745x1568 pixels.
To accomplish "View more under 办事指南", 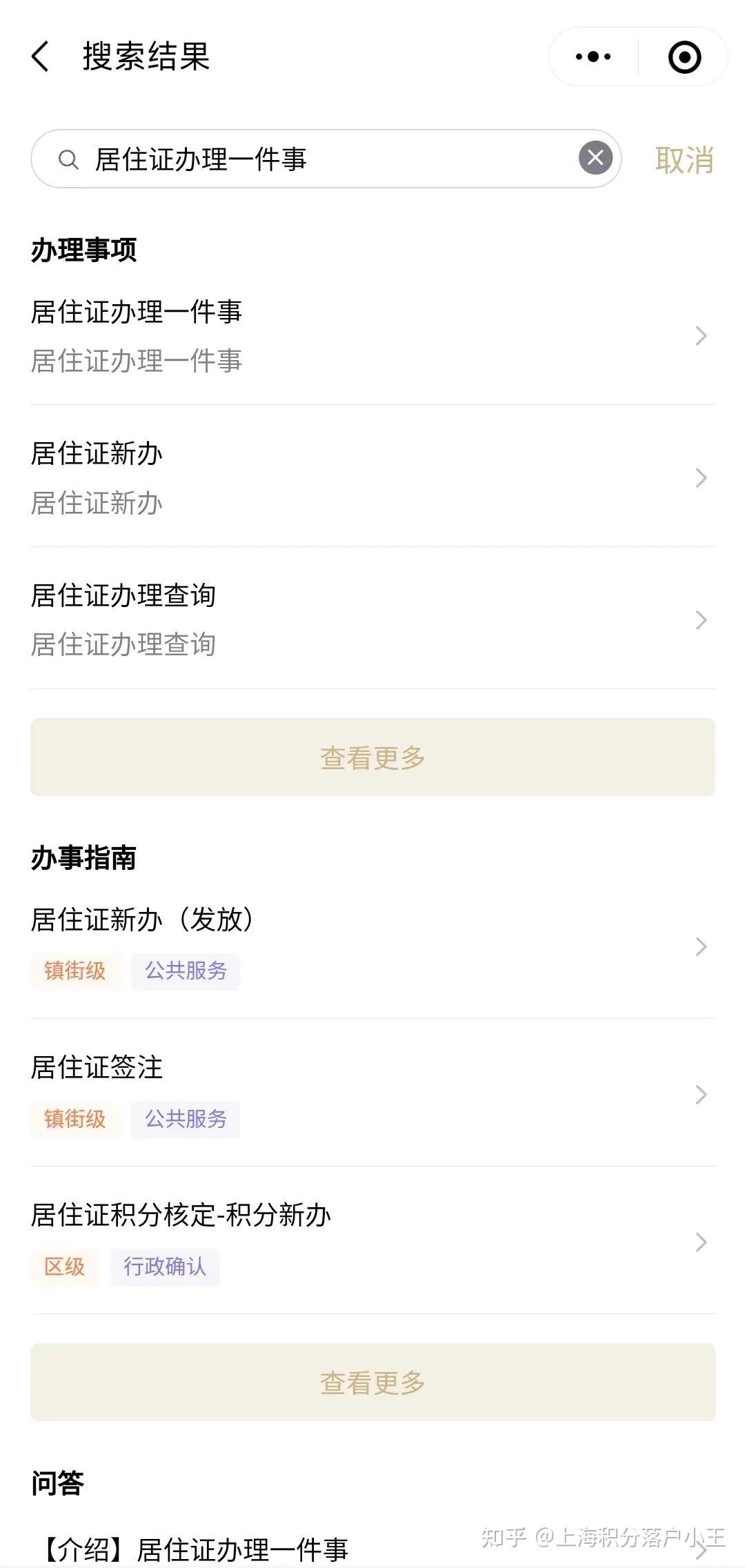I will pyautogui.click(x=372, y=1382).
